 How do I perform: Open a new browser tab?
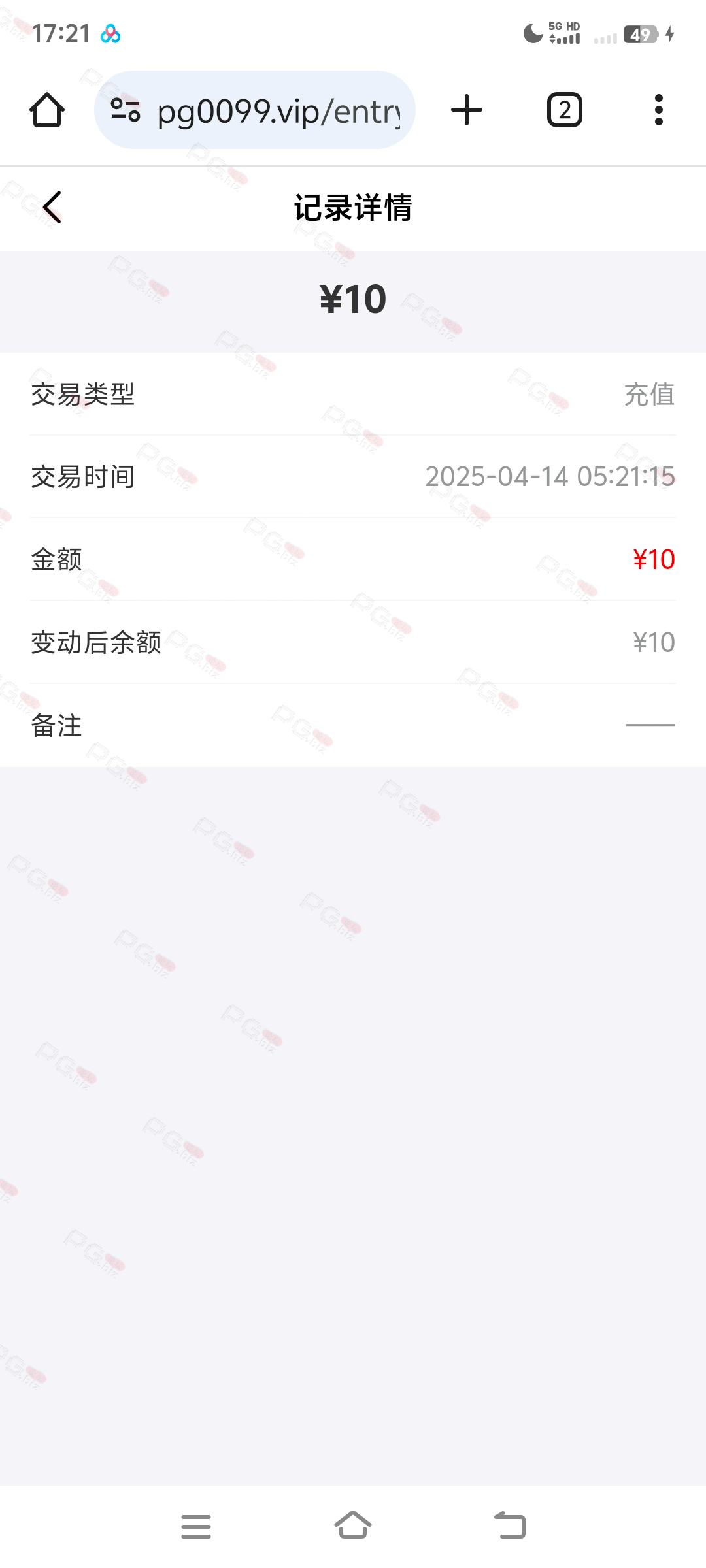[467, 110]
